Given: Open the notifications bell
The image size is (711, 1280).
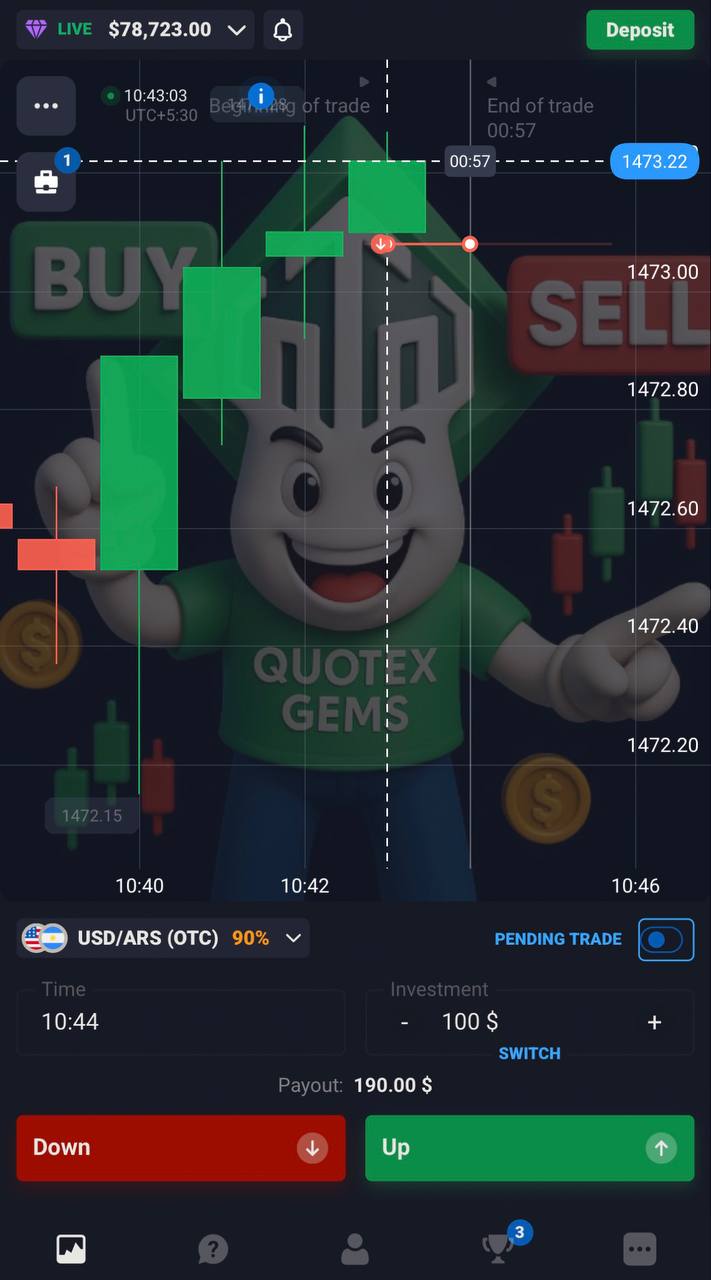Looking at the screenshot, I should 283,30.
